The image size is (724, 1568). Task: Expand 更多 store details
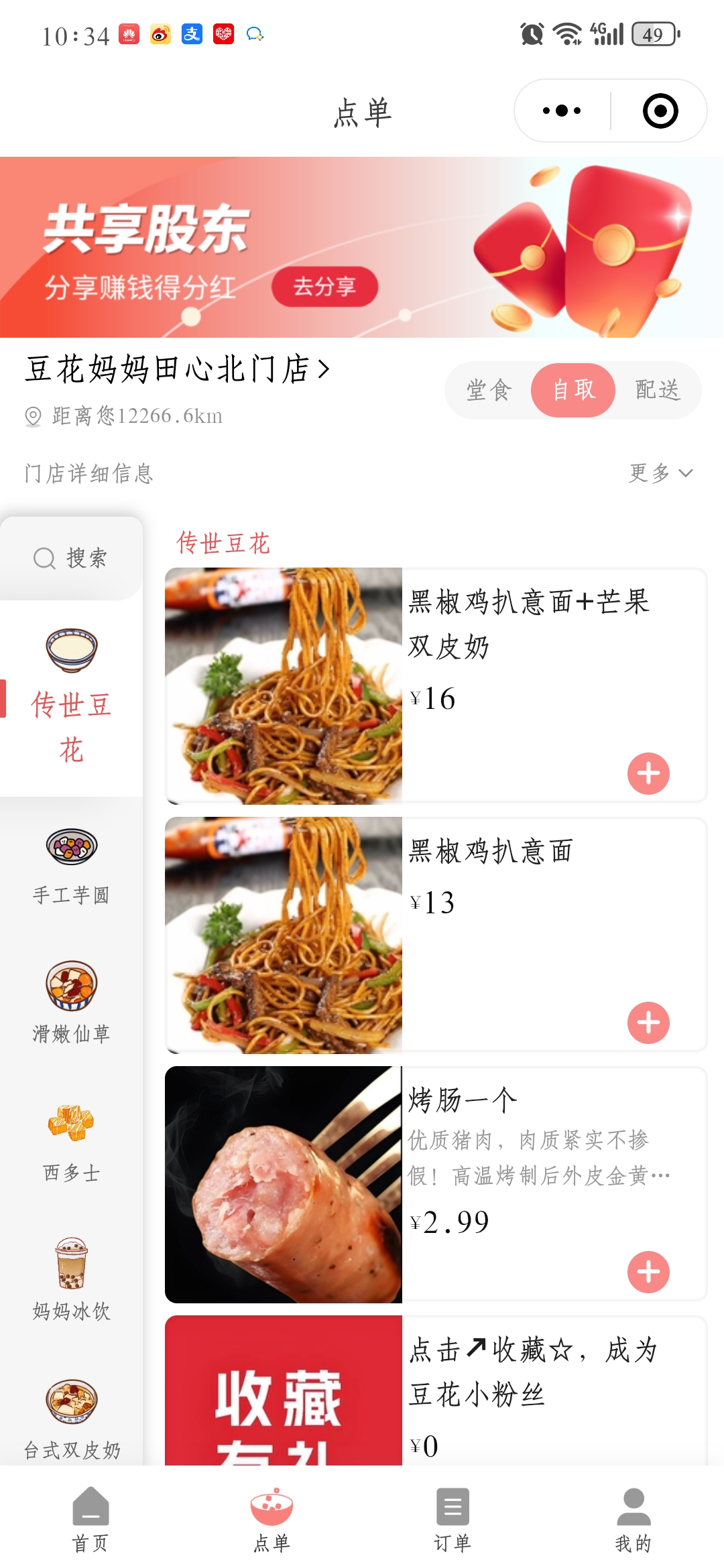[x=660, y=473]
